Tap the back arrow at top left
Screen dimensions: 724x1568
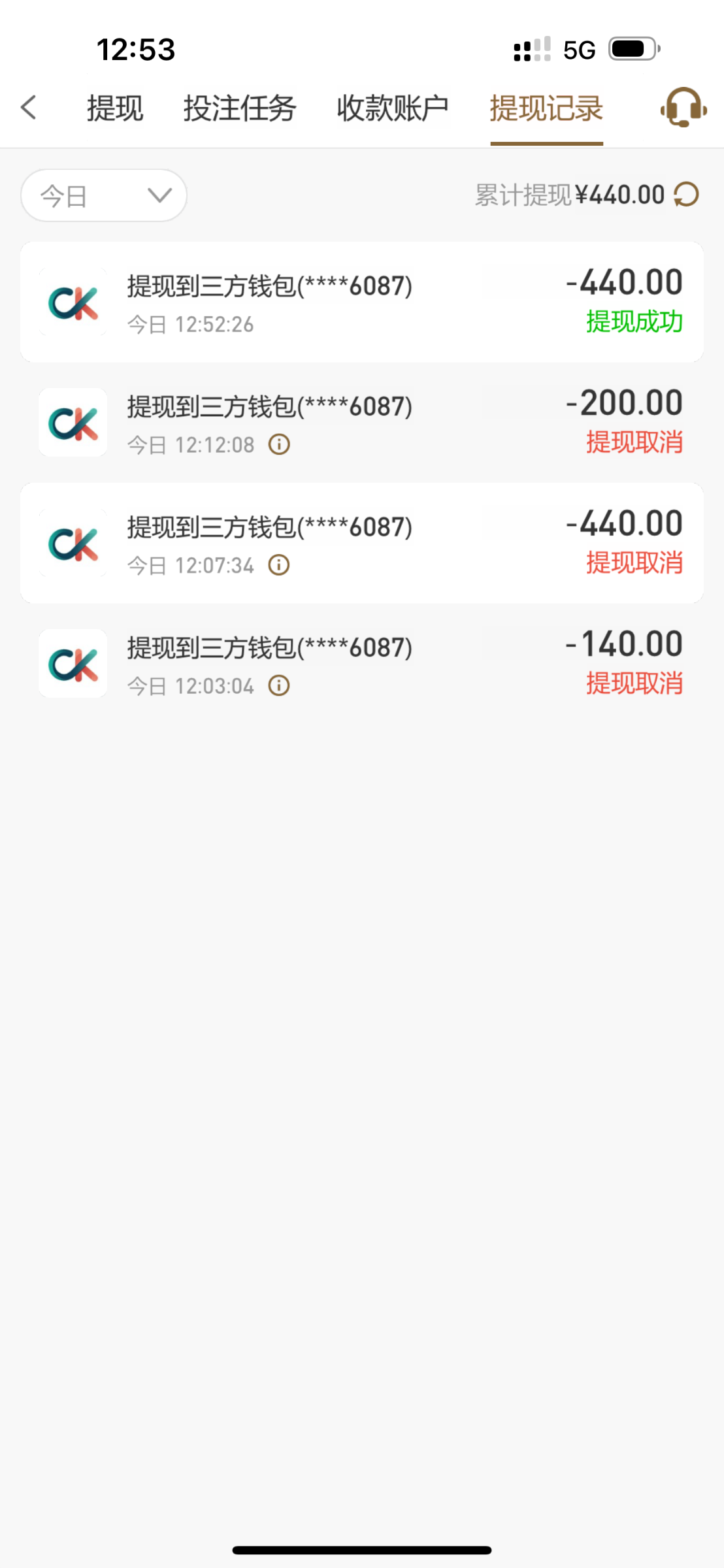coord(29,108)
